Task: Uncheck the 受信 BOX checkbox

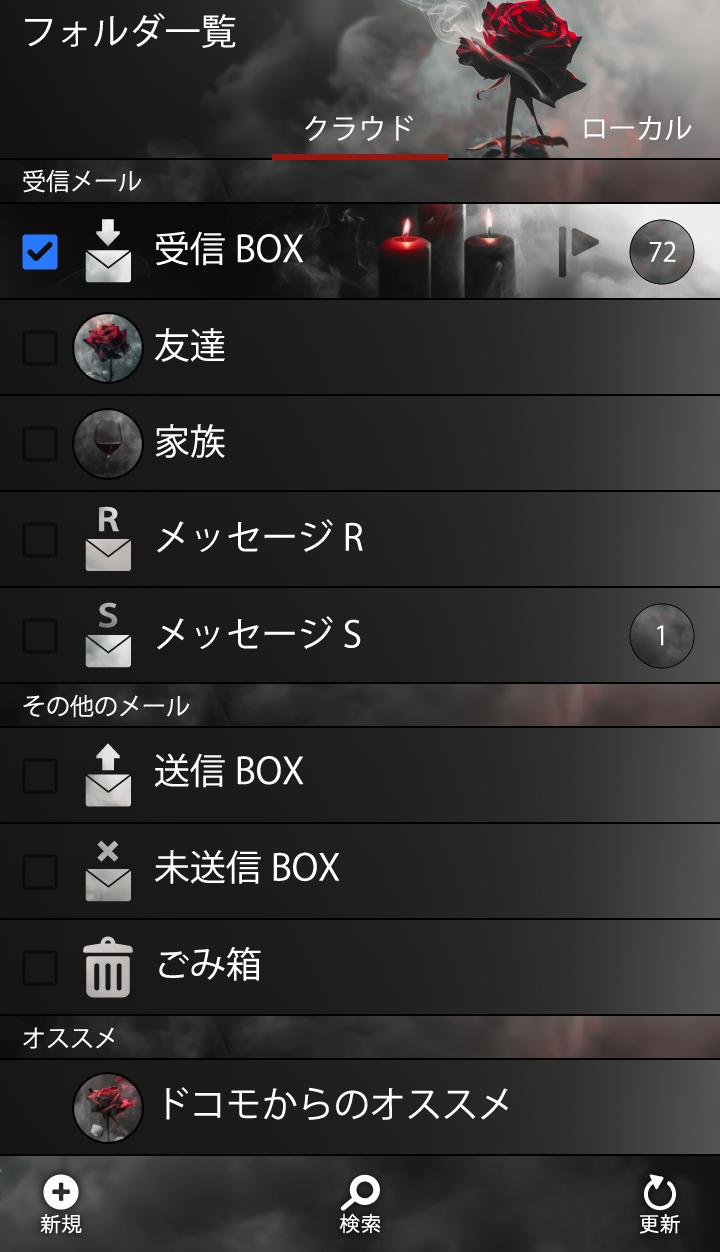Action: pos(40,252)
